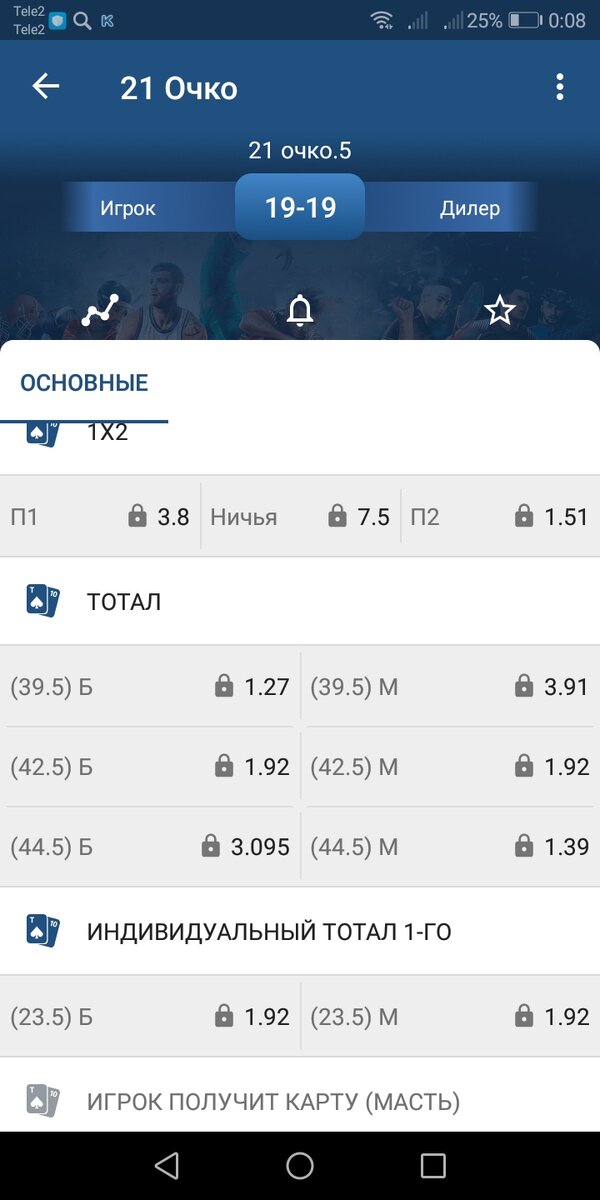Pick (42.5) М total odds

(x=450, y=767)
